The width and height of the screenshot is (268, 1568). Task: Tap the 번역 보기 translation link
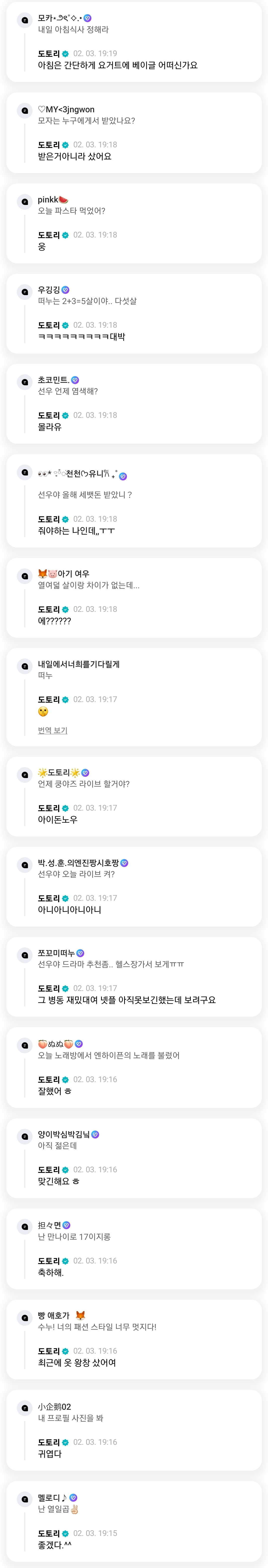click(52, 730)
